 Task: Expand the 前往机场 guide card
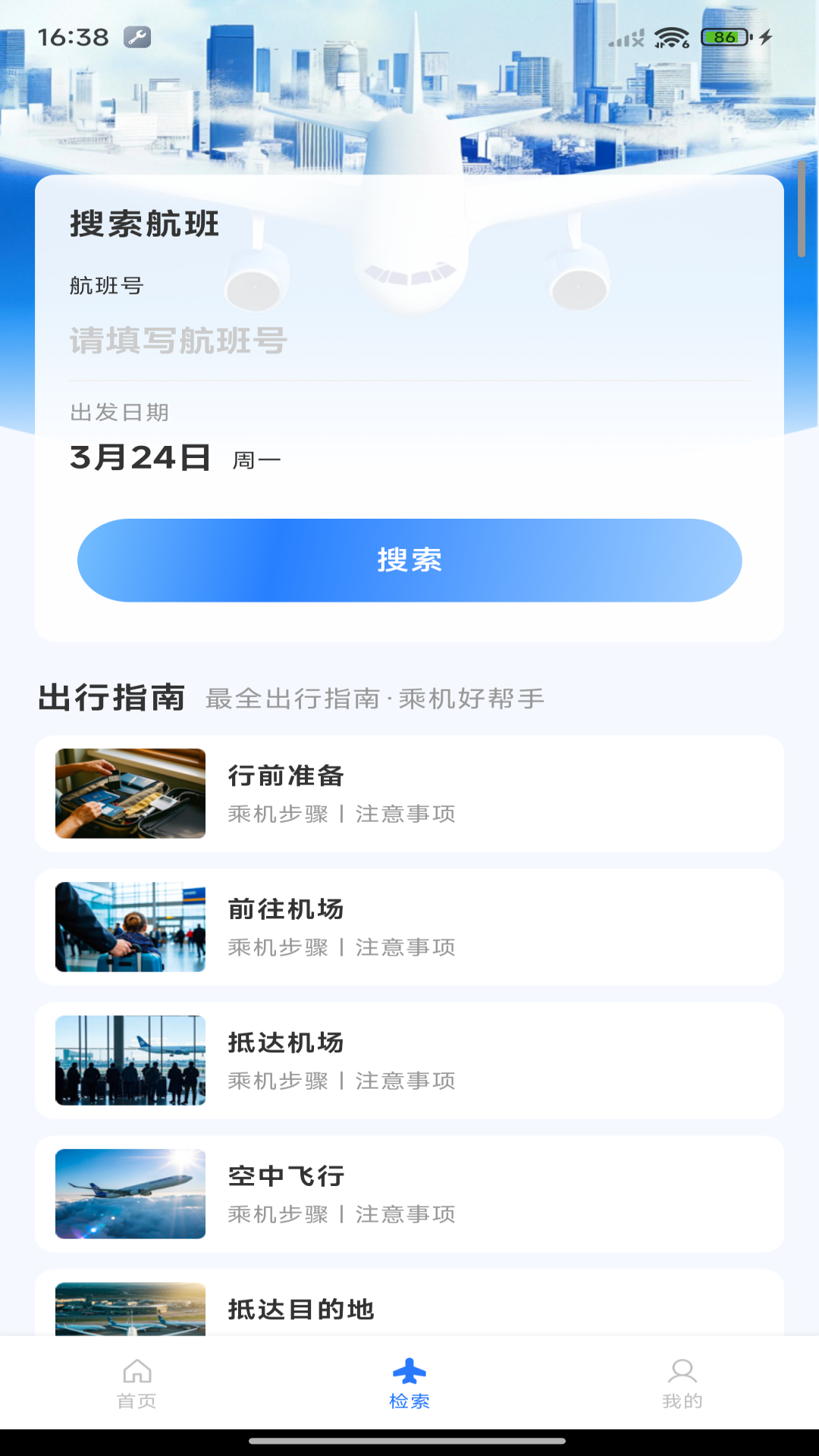pos(409,926)
